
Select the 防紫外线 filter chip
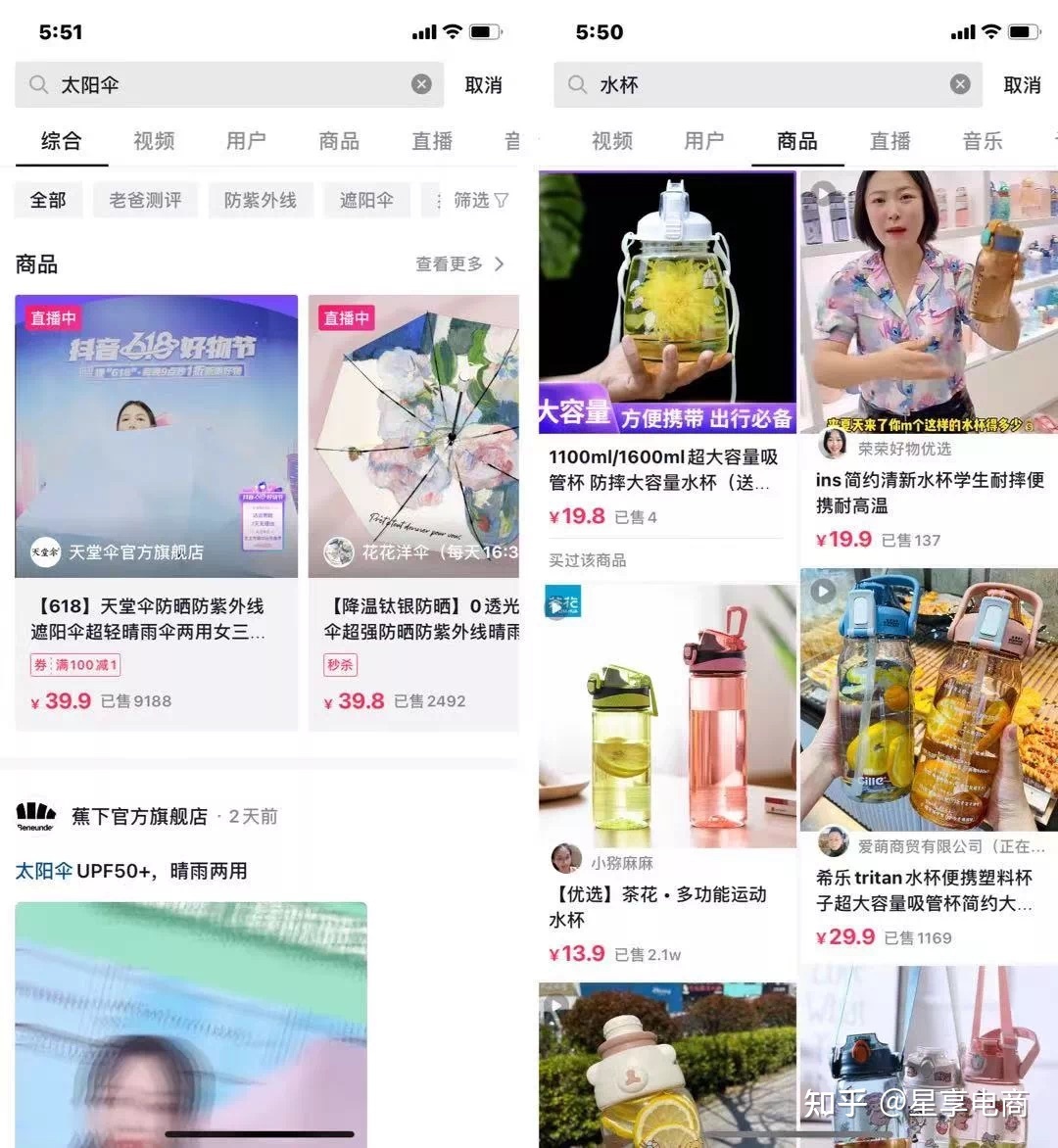(x=260, y=200)
